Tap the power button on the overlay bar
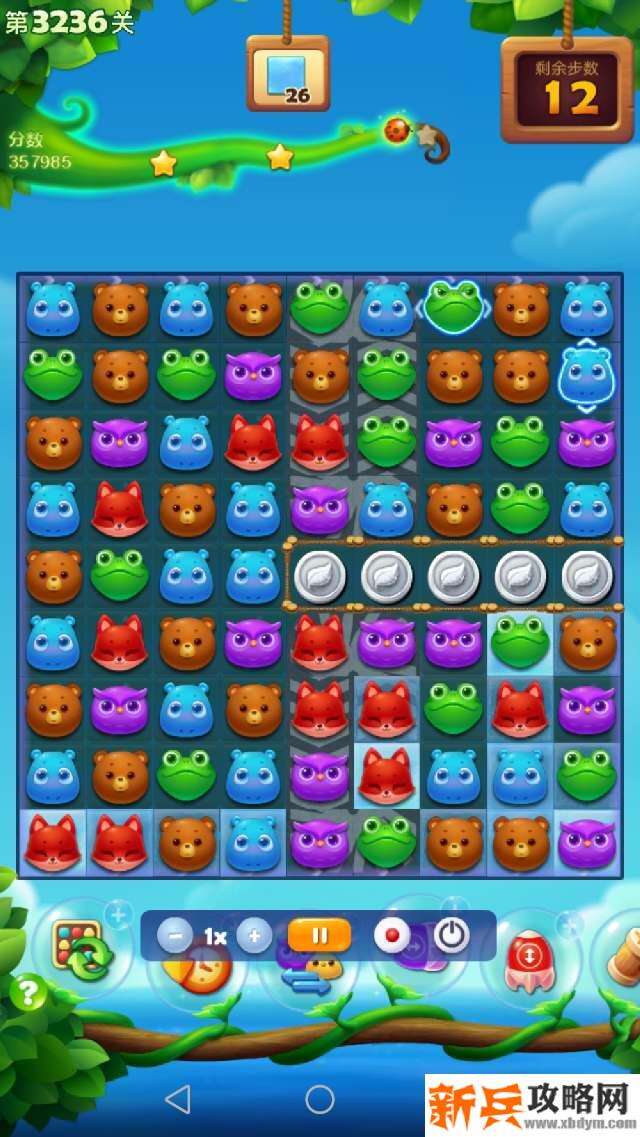Screen dimensions: 640x1137 [452, 936]
